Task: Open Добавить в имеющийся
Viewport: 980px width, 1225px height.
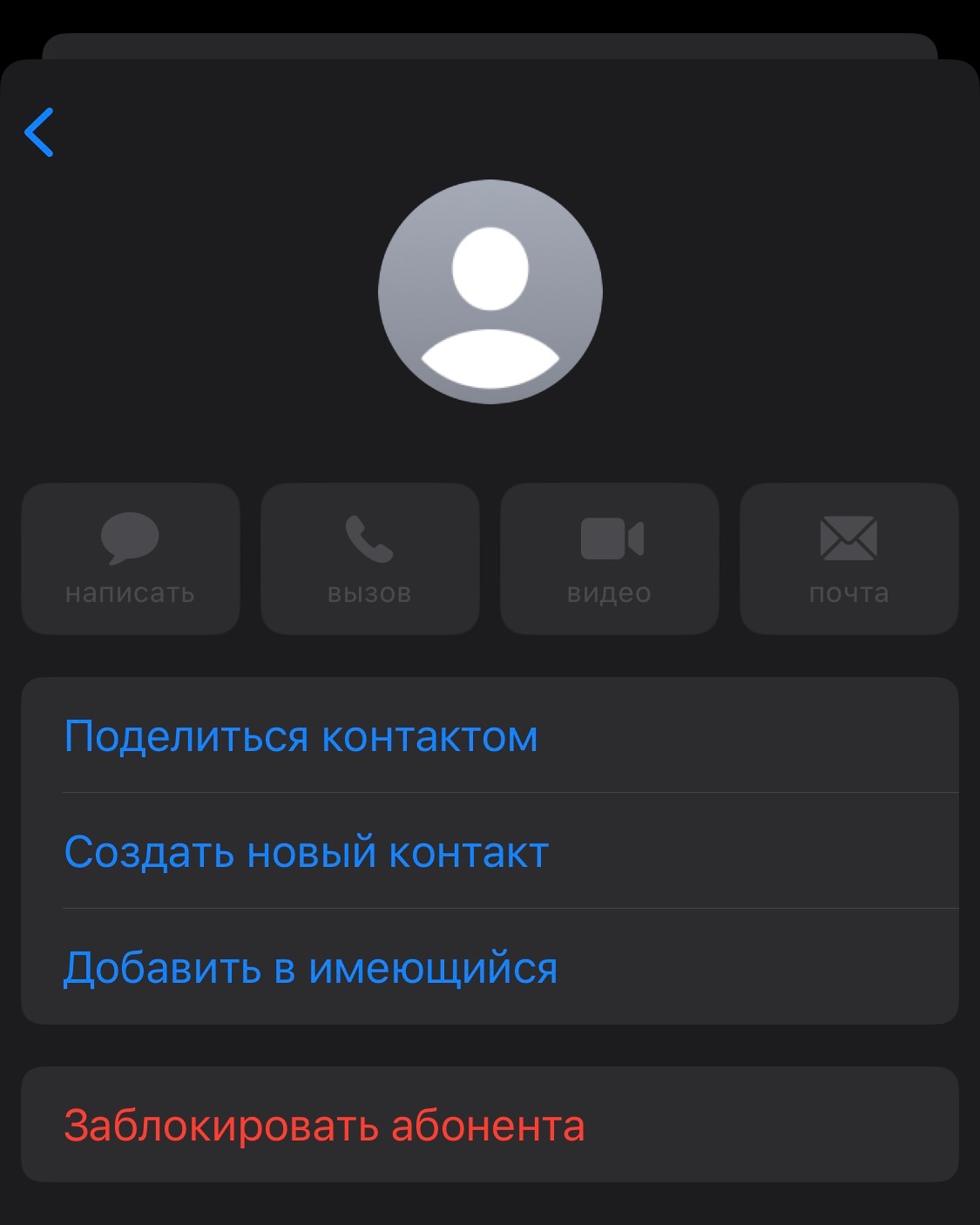Action: tap(490, 967)
